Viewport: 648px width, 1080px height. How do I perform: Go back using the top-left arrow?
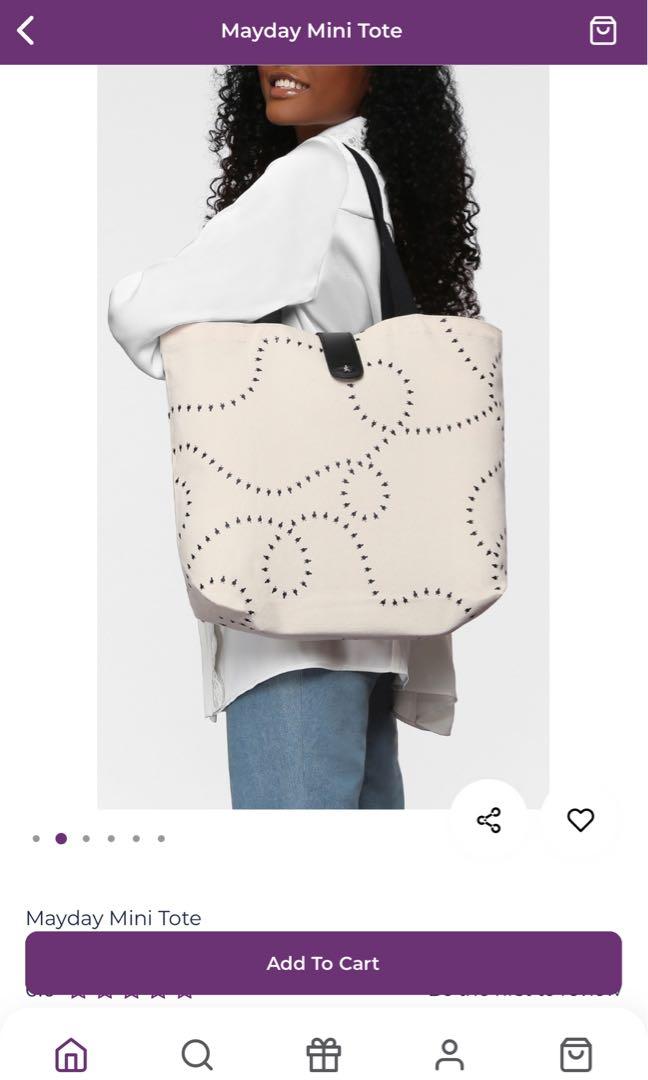coord(26,31)
